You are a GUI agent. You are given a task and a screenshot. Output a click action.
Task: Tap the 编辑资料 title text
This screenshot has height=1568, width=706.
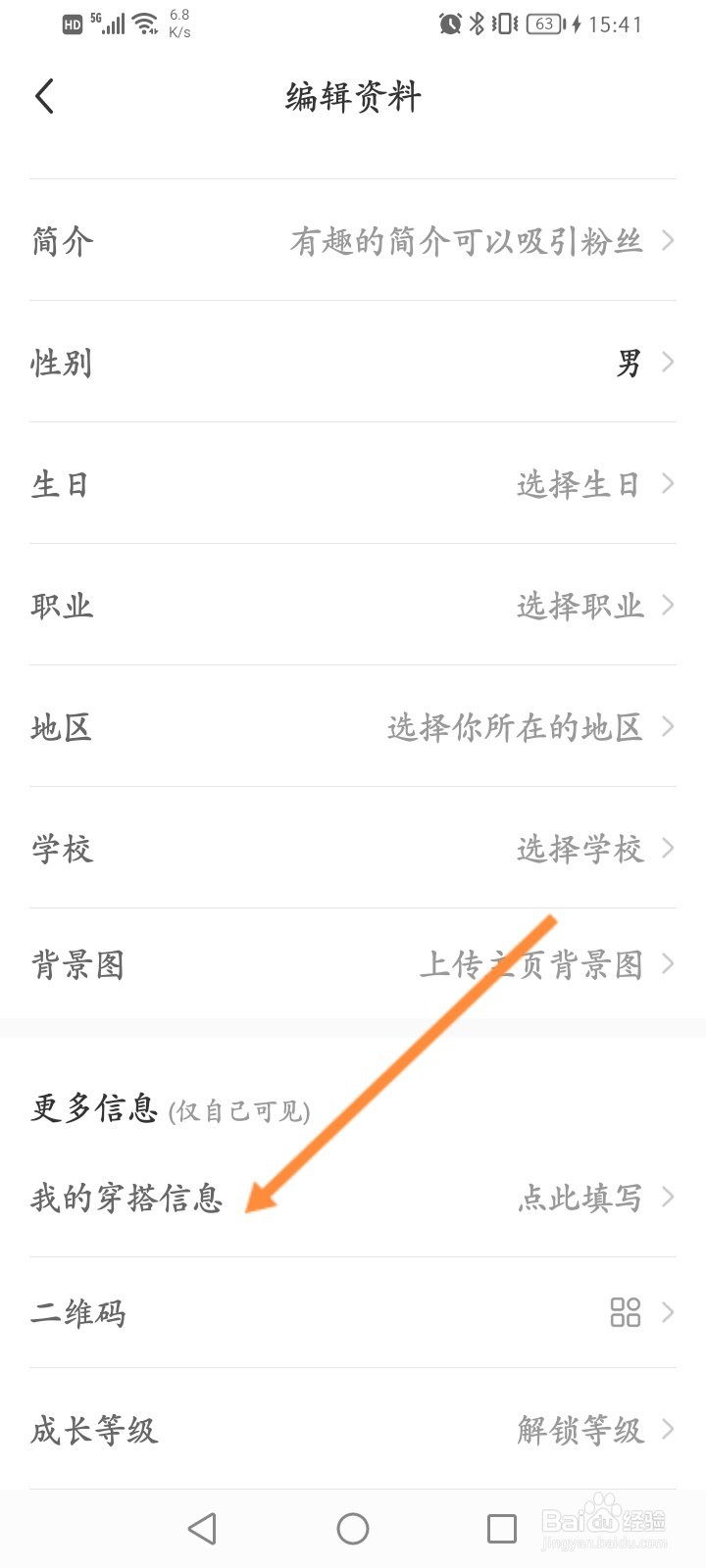[x=352, y=96]
